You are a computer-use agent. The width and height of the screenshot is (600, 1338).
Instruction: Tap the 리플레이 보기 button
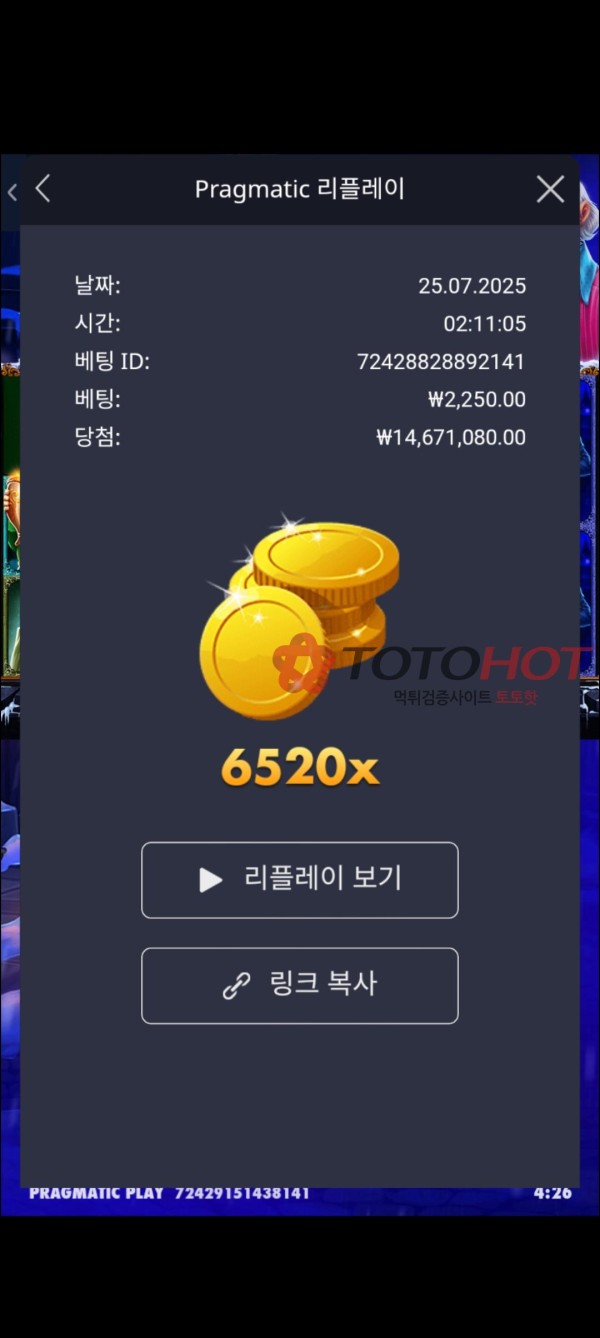300,880
